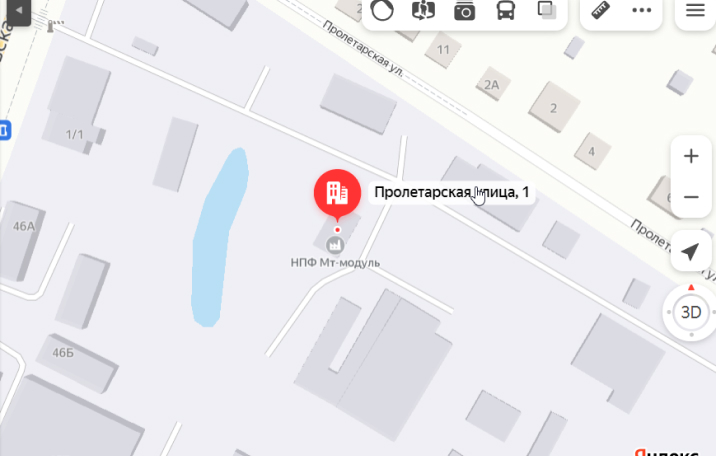Tap the red Пролетарская улица, 1 pin

point(337,193)
